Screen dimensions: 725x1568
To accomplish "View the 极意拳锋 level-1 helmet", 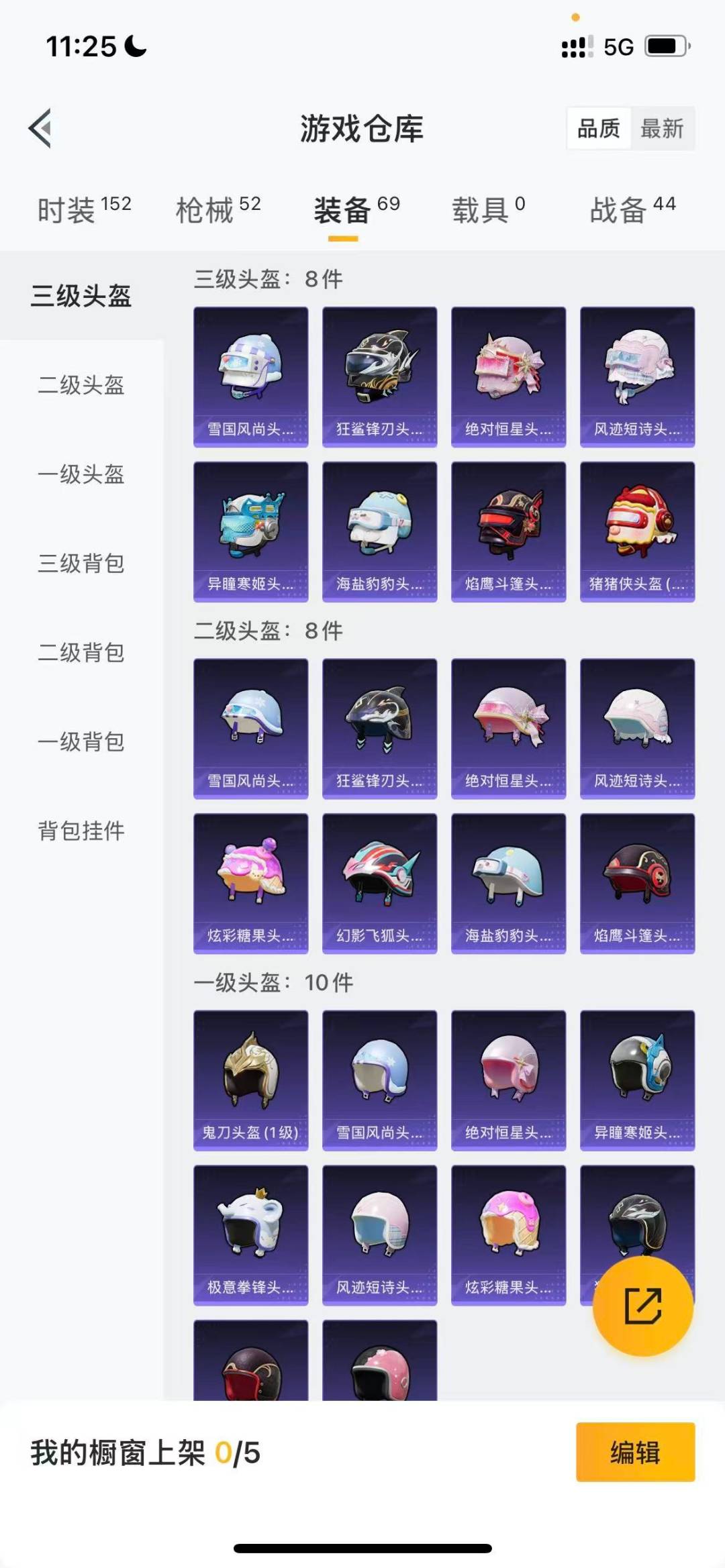I will (250, 1235).
